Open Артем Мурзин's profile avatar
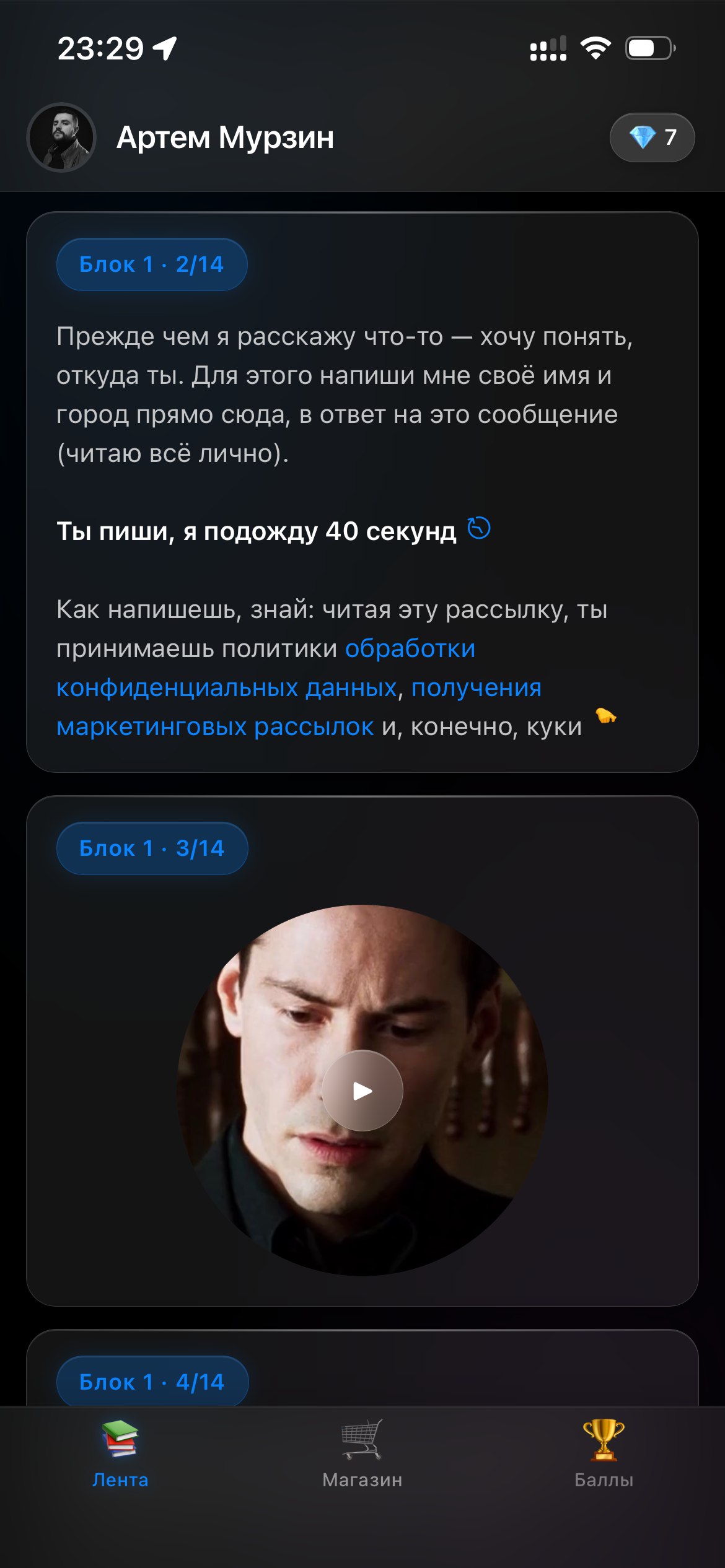725x1568 pixels. pos(61,137)
